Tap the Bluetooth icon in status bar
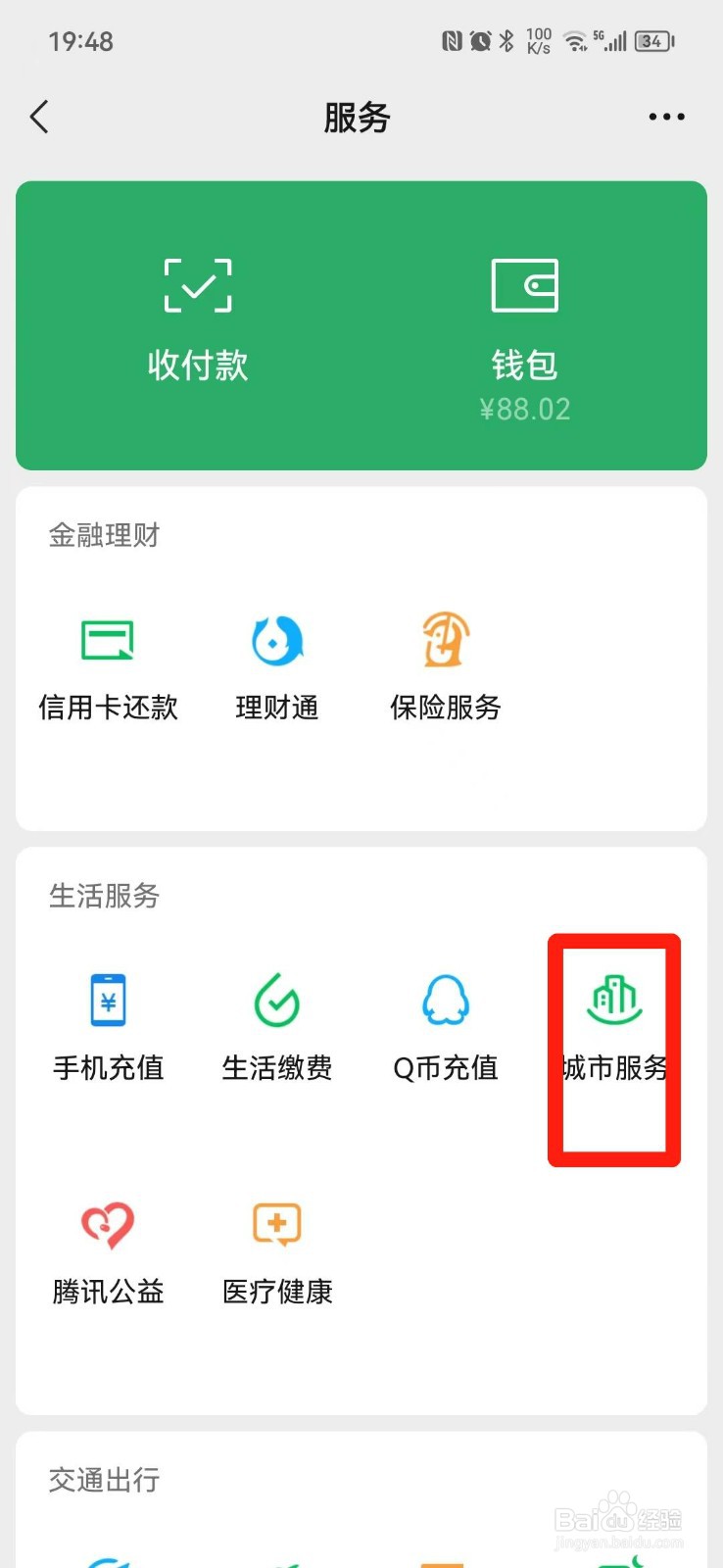 (508, 40)
